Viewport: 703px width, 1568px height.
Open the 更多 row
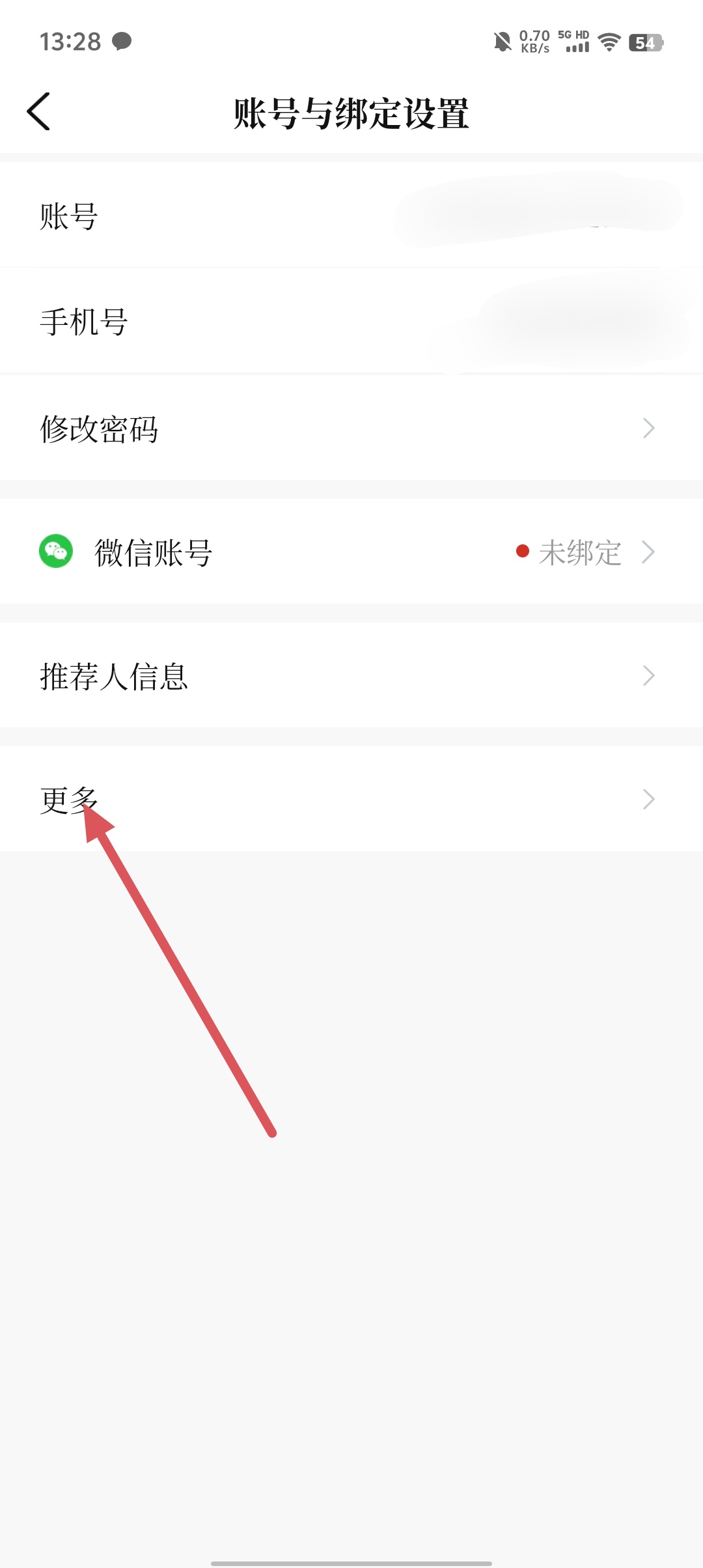[351, 800]
